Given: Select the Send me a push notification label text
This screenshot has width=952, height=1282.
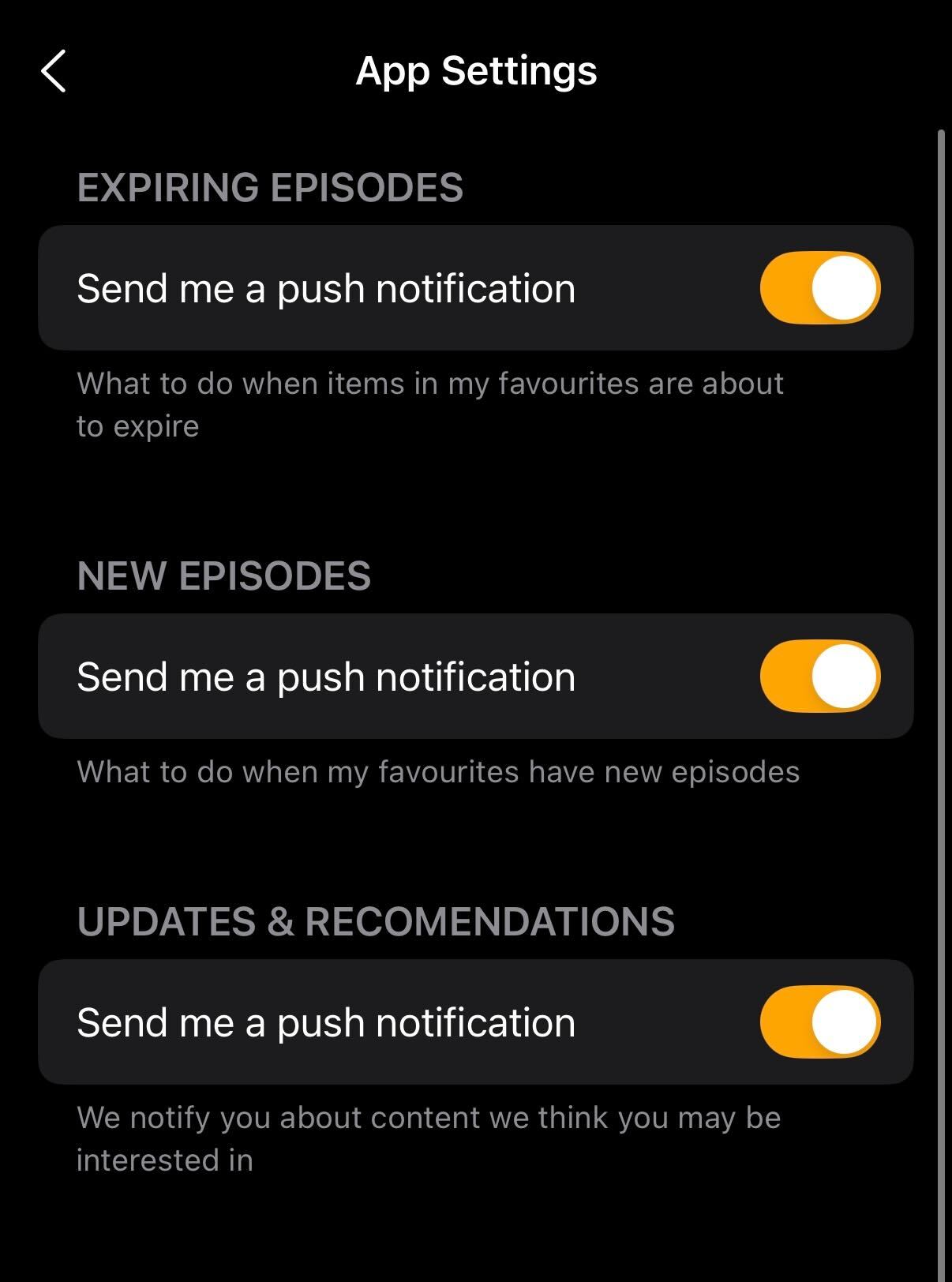Looking at the screenshot, I should [327, 287].
